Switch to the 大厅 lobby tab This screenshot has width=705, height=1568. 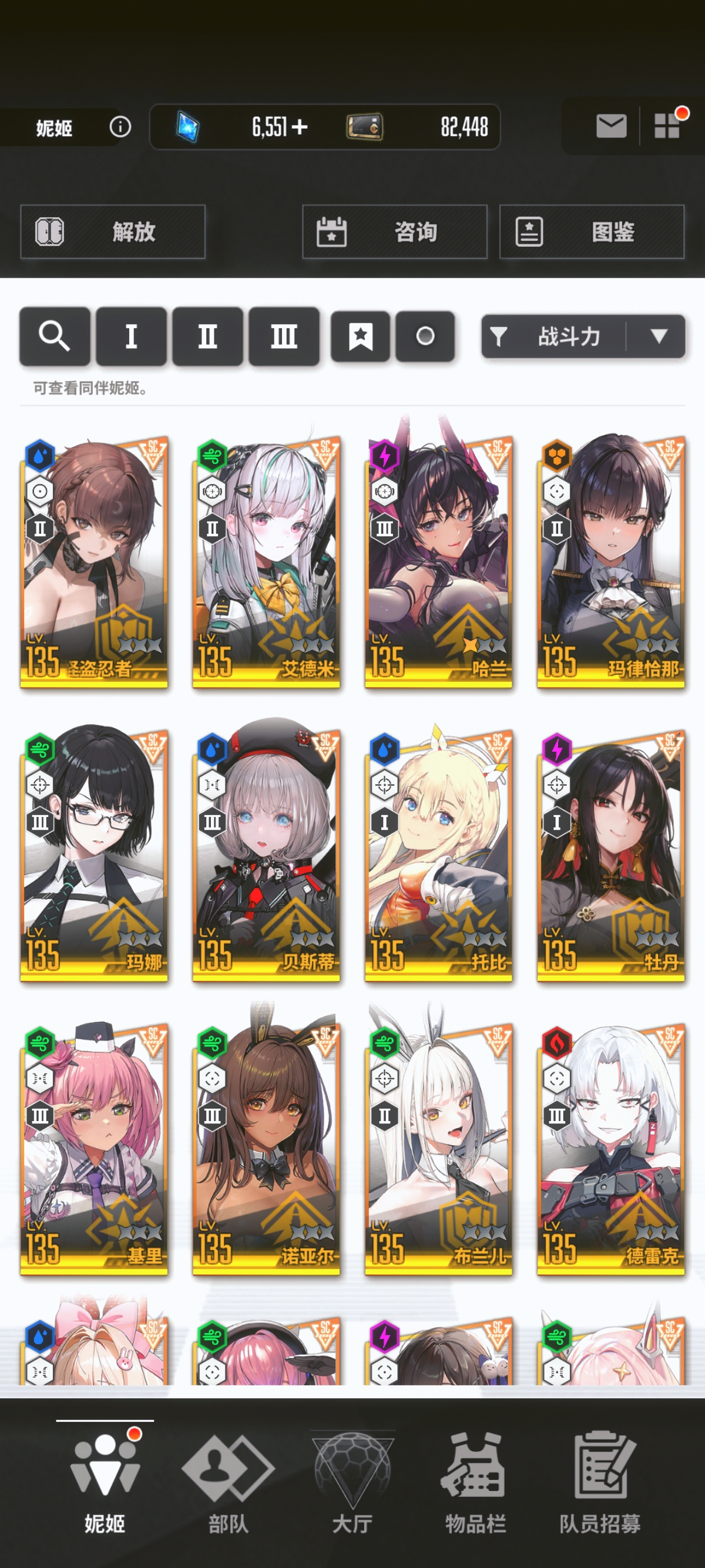352,1482
